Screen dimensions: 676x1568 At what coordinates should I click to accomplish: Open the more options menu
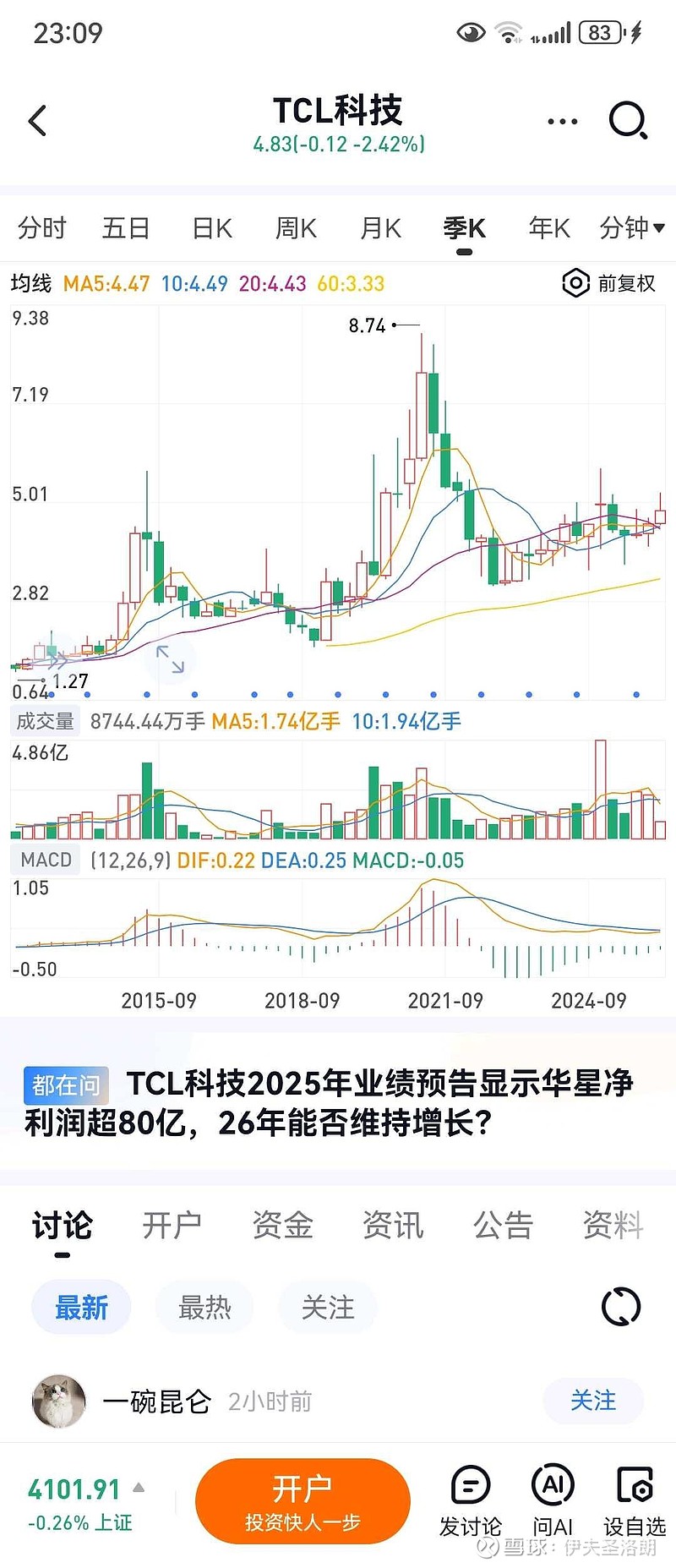(x=561, y=120)
